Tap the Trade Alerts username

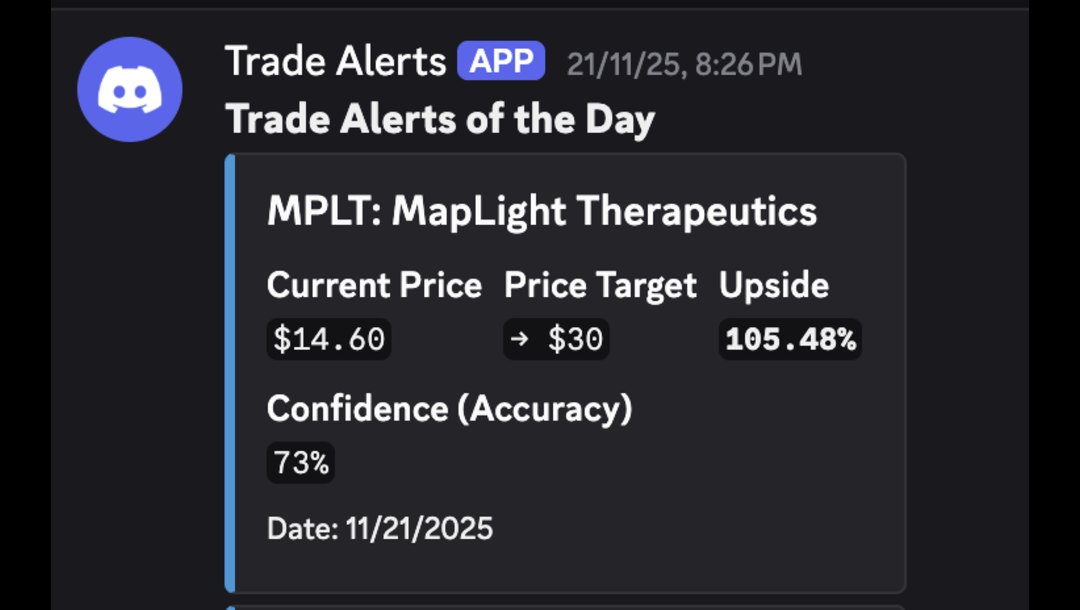click(x=335, y=62)
